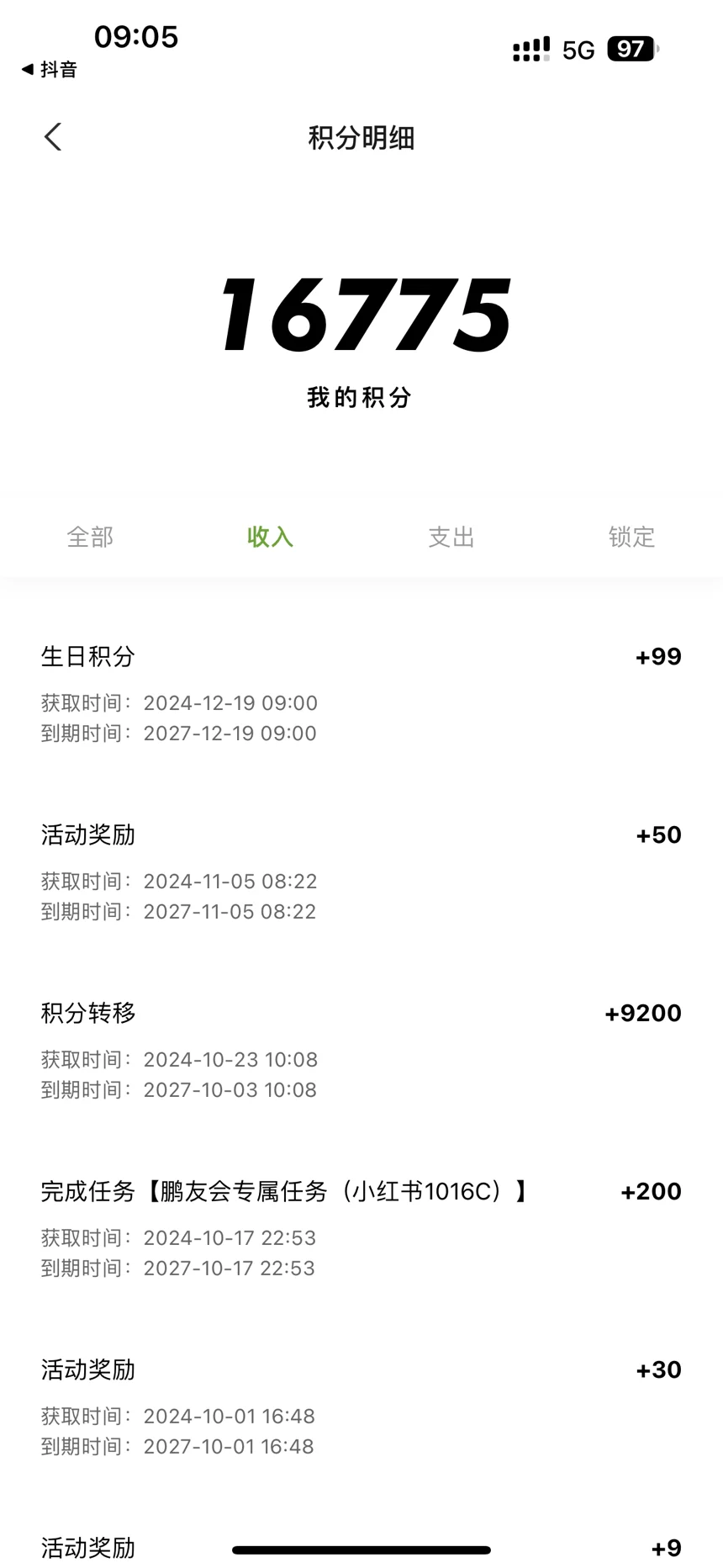Show the 锁定 points tab
This screenshot has height=1568, width=723.
[x=632, y=537]
